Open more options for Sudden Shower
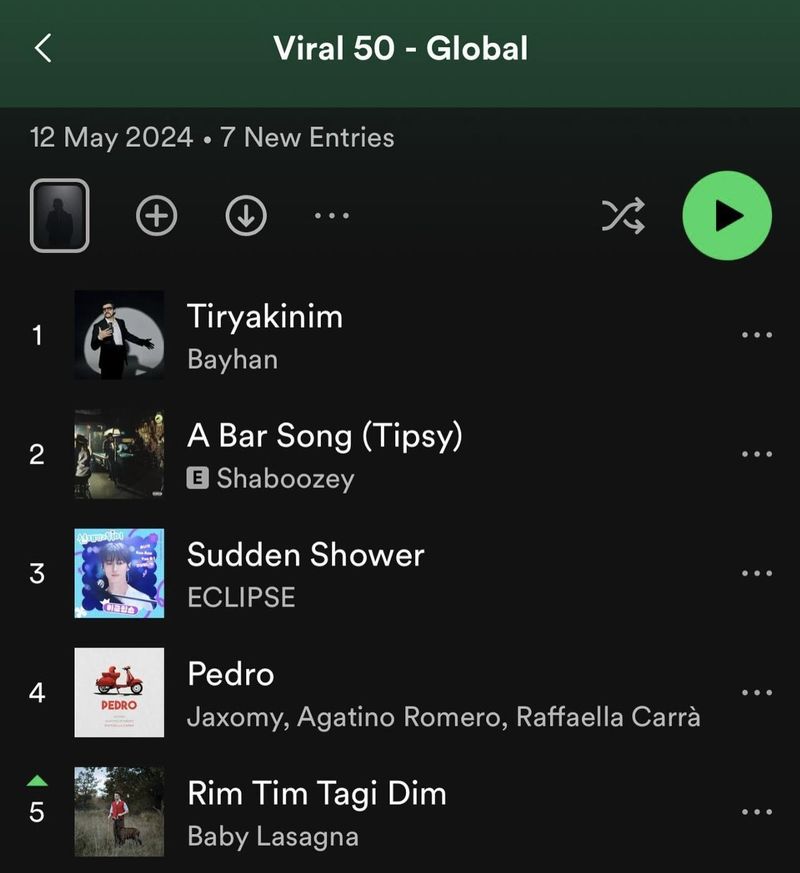Screen dimensions: 800x873 tap(757, 573)
